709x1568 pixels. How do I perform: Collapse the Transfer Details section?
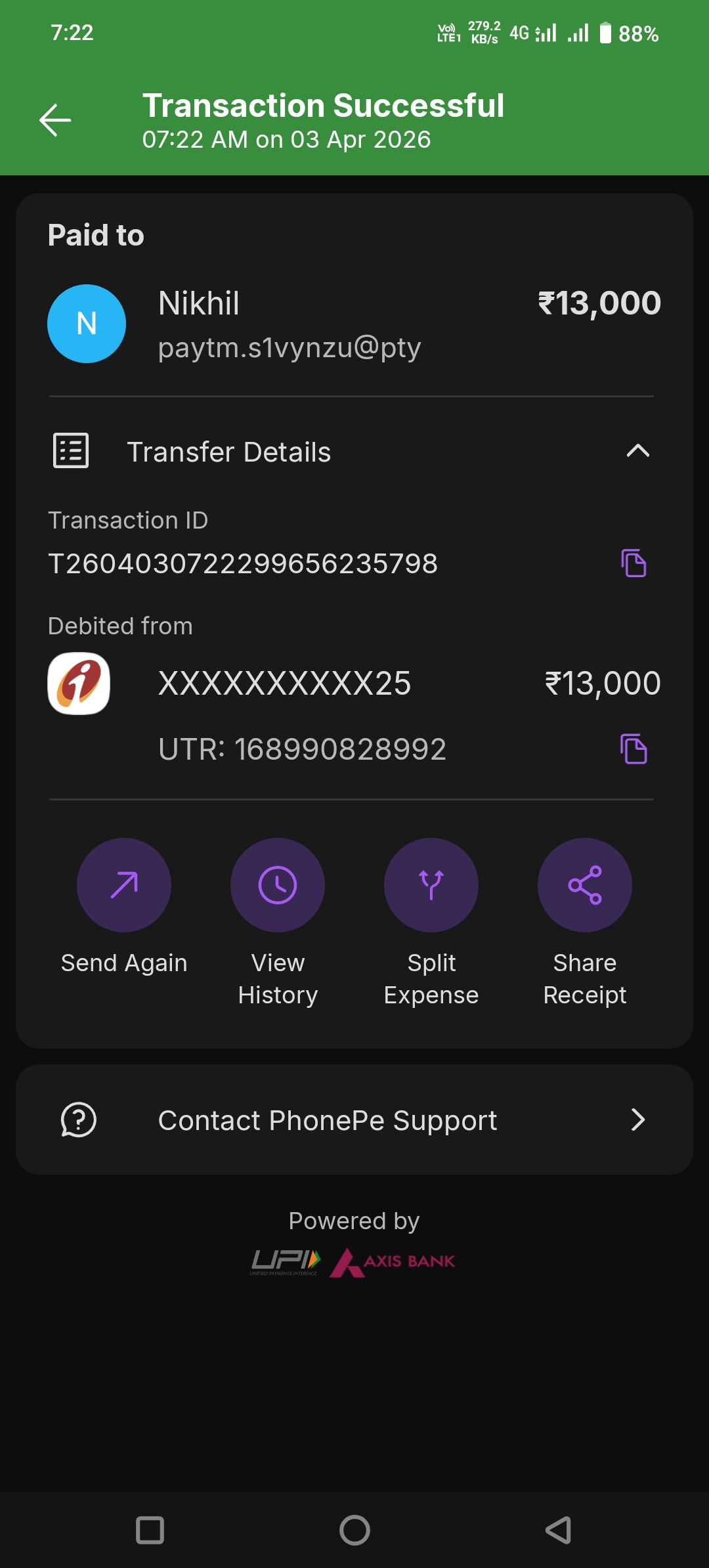pyautogui.click(x=637, y=451)
